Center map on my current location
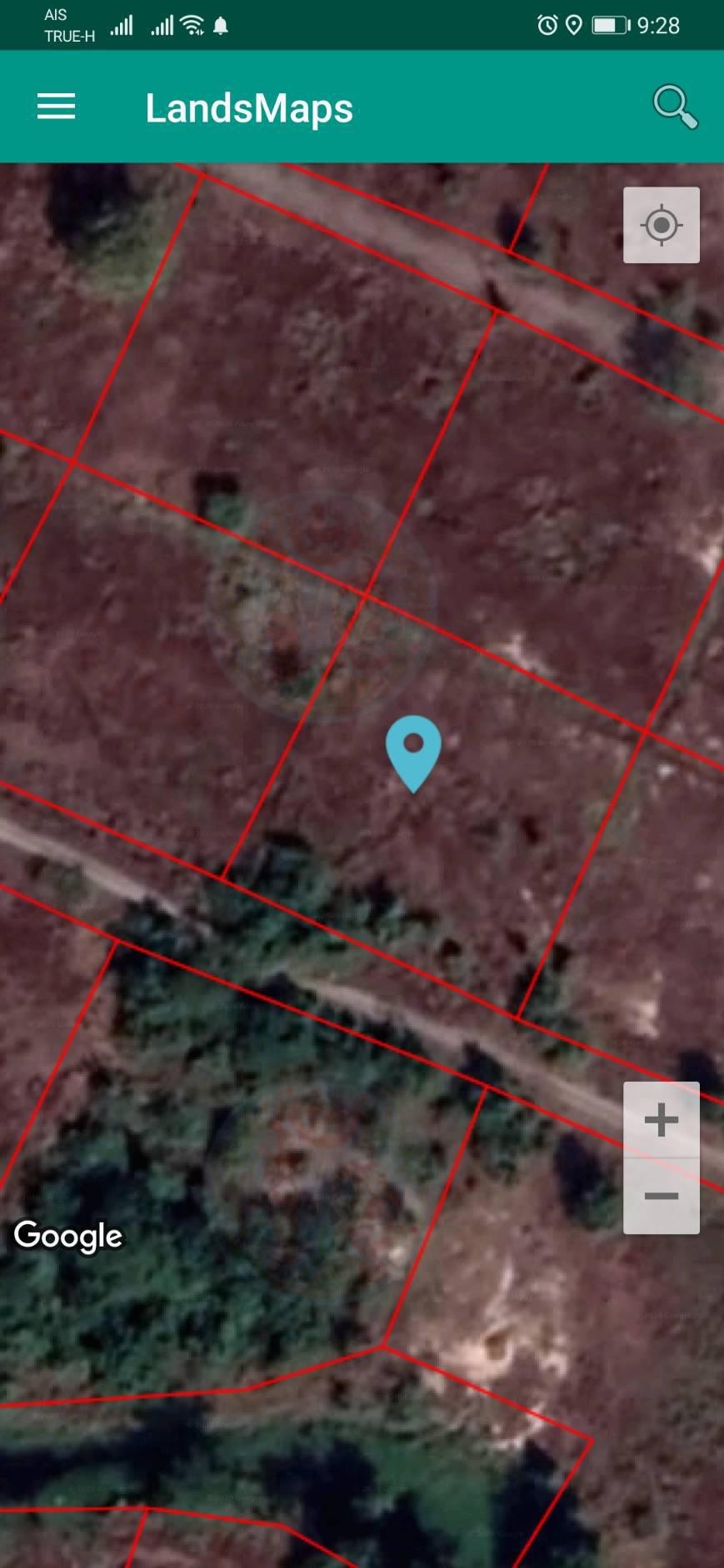 coord(662,225)
